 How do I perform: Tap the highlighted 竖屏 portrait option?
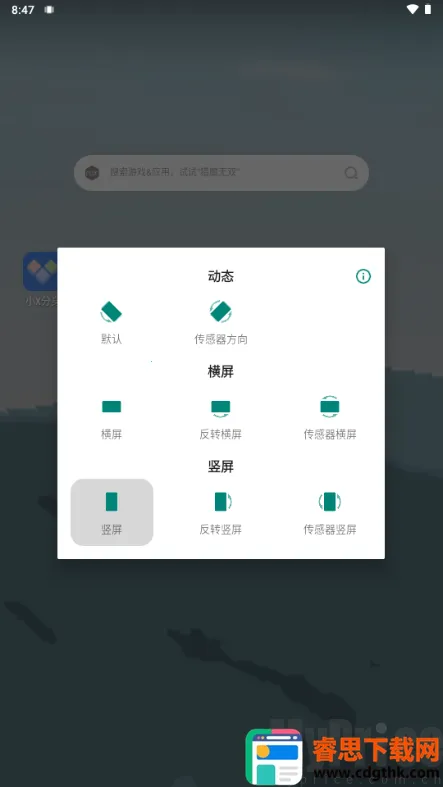(x=111, y=512)
